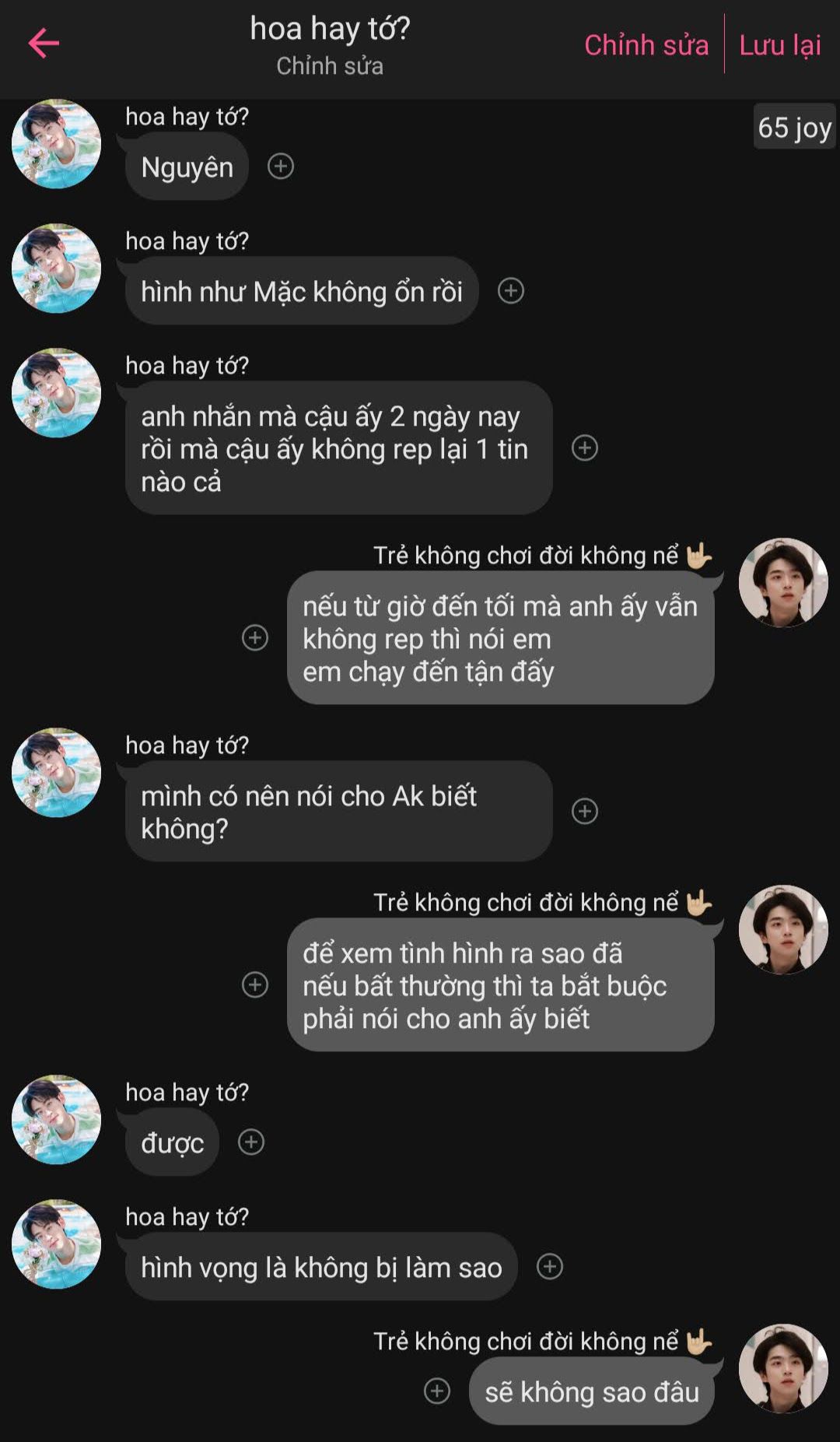840x1442 pixels.
Task: Tap the Chỉnh sửa button
Action: [646, 45]
